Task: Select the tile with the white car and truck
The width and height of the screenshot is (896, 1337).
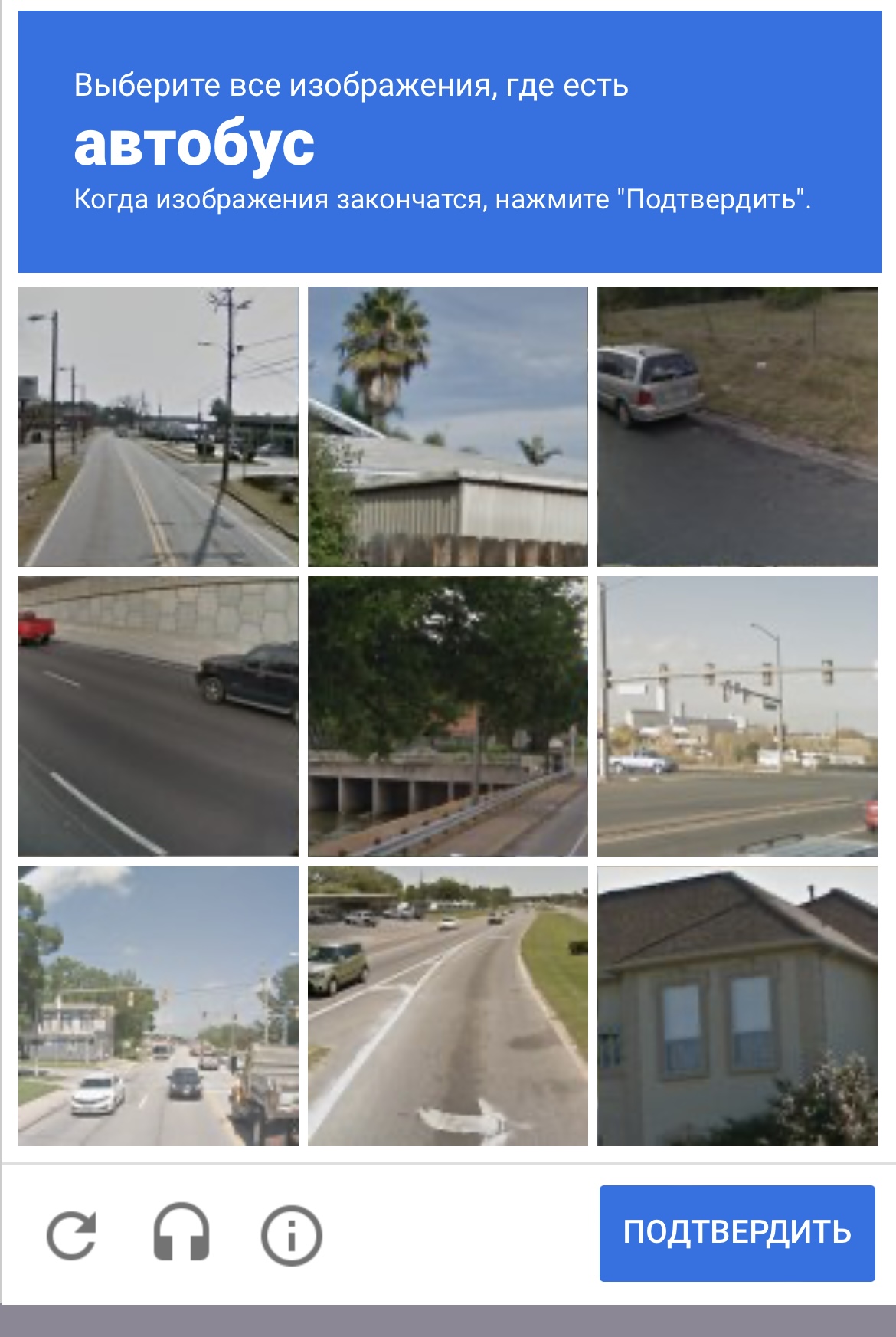Action: click(159, 1006)
